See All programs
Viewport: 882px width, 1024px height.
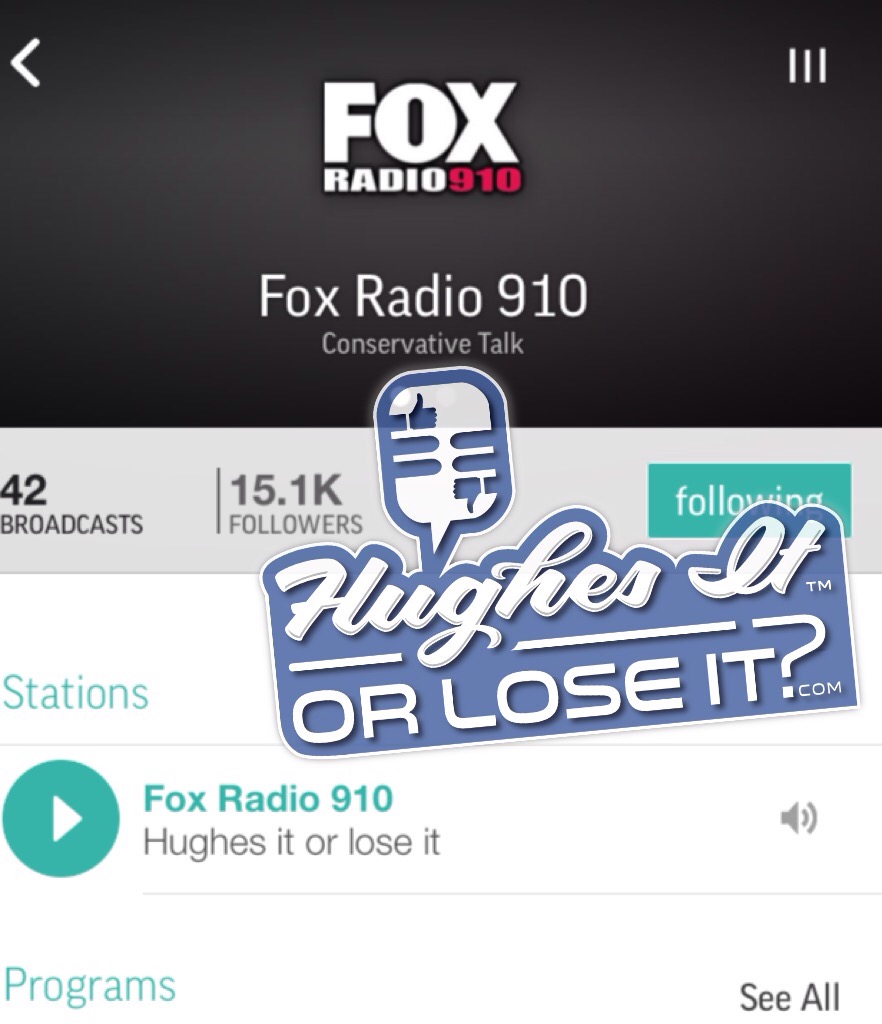point(788,996)
